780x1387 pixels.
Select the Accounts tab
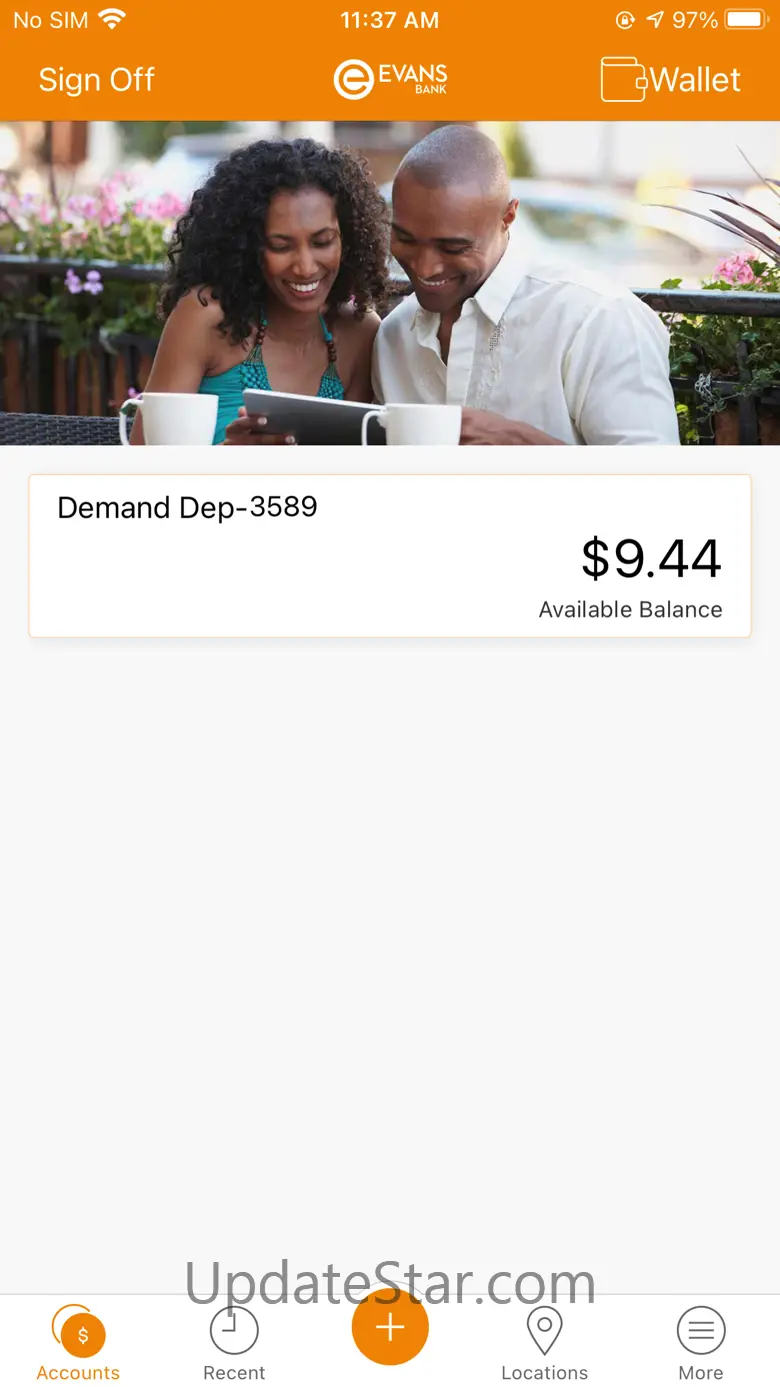(79, 1343)
